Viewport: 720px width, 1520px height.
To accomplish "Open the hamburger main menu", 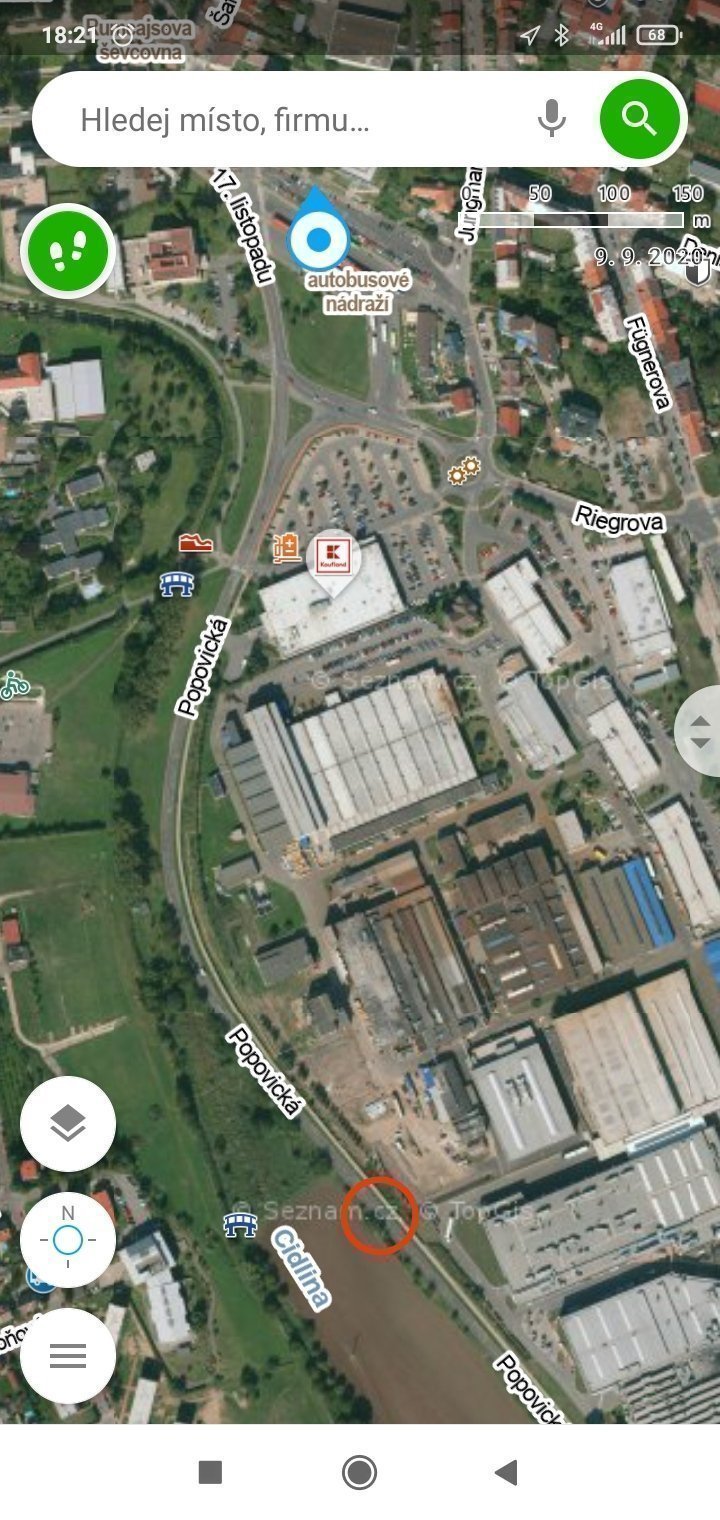I will [x=68, y=1355].
